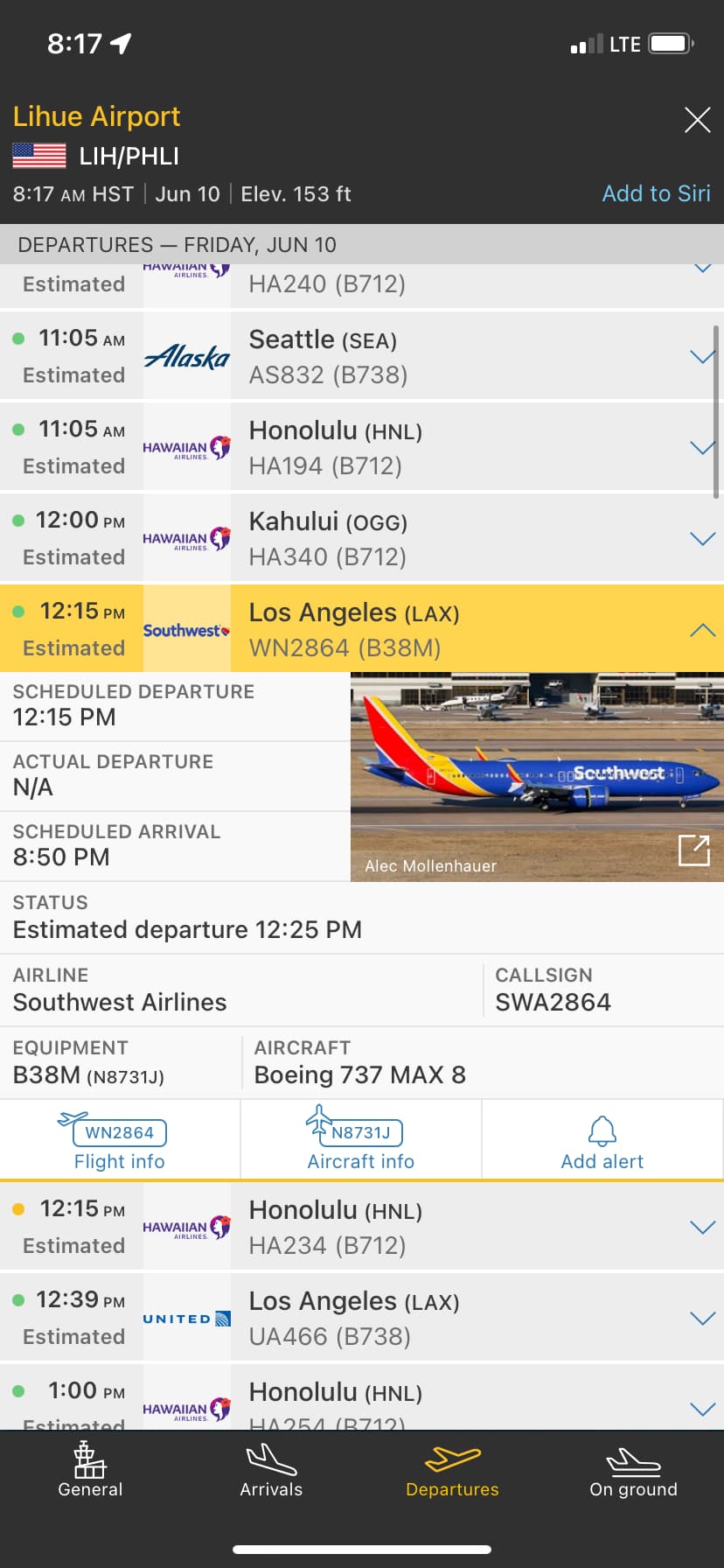
Task: Open Flight info for WN2864
Action: click(x=120, y=1142)
